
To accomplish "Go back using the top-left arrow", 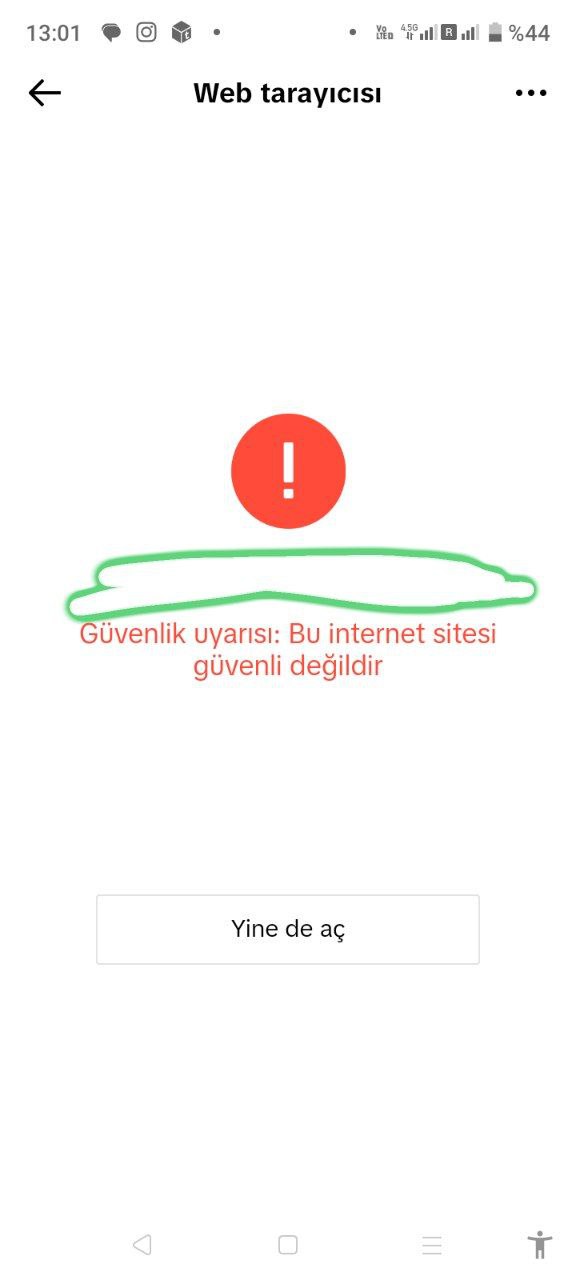I will pyautogui.click(x=45, y=93).
